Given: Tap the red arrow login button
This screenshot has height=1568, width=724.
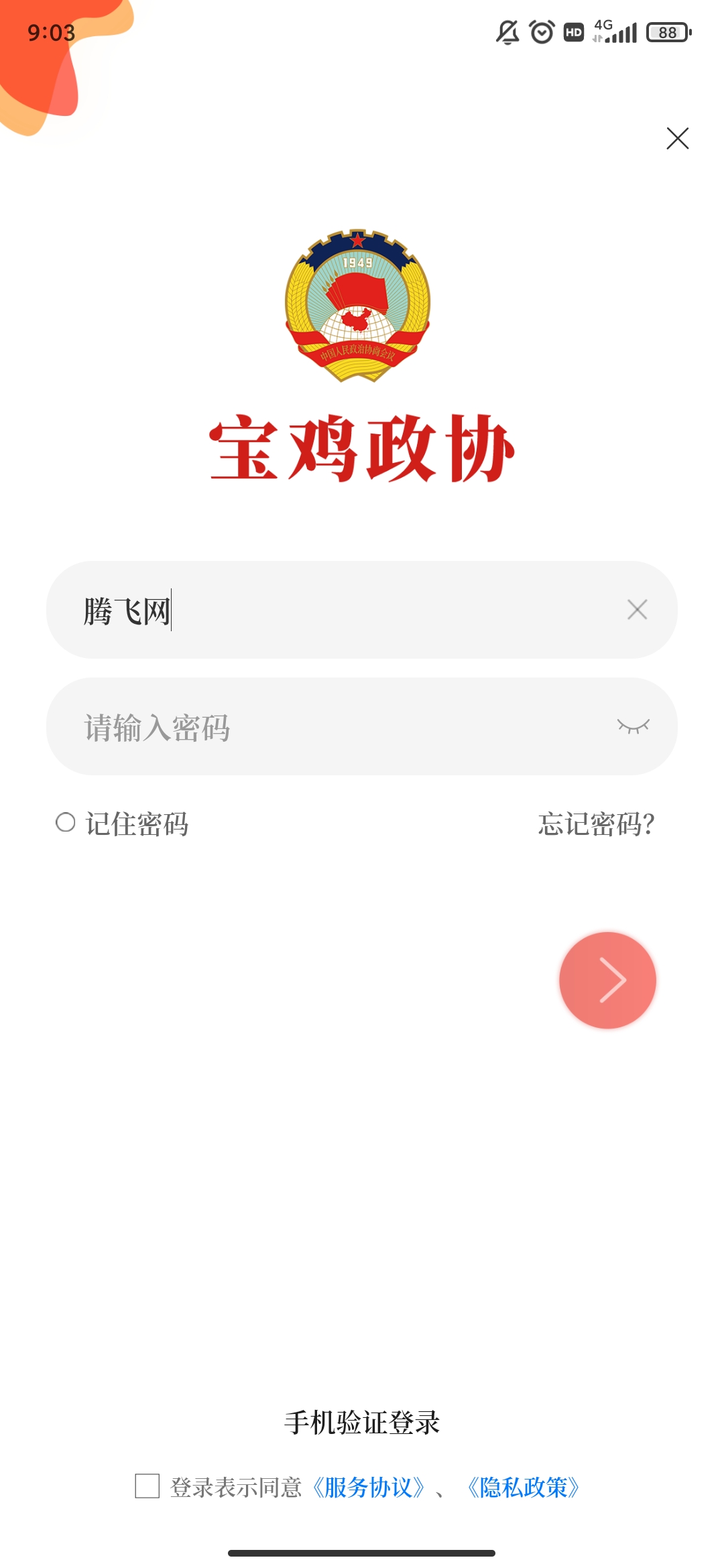Looking at the screenshot, I should point(607,980).
